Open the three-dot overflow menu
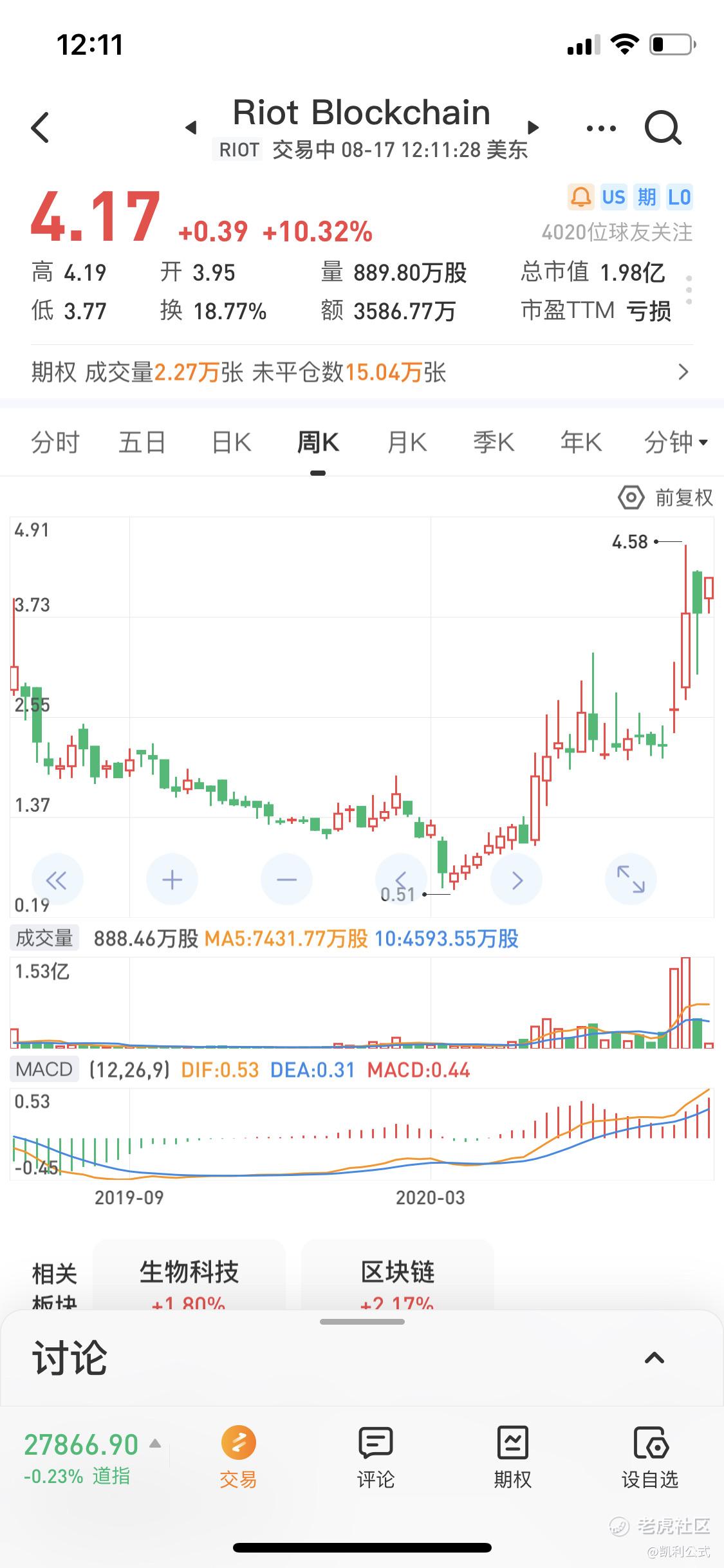 coord(601,128)
